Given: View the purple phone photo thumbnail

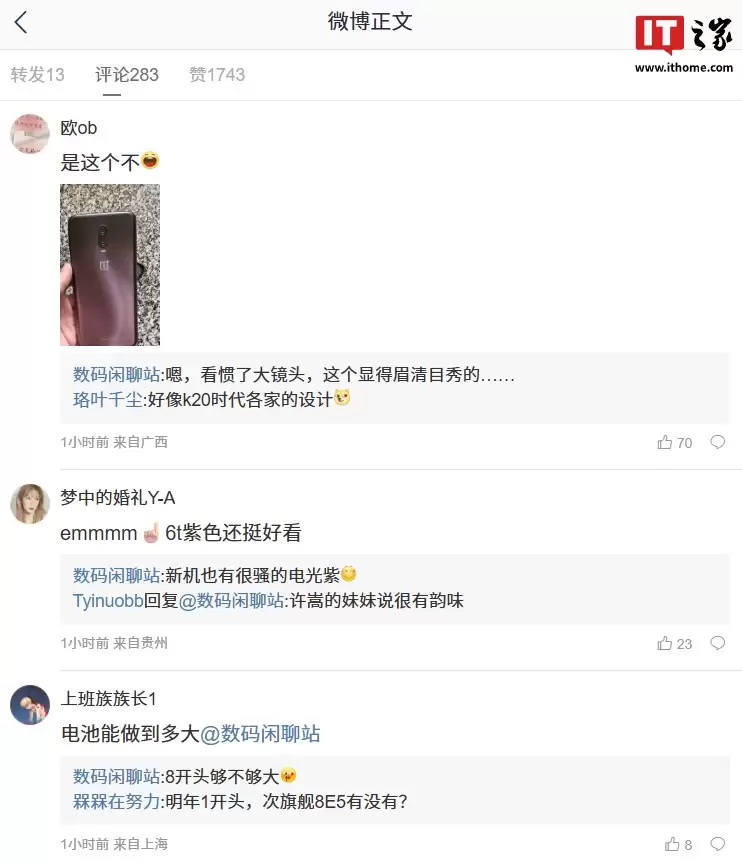Looking at the screenshot, I should coord(110,265).
